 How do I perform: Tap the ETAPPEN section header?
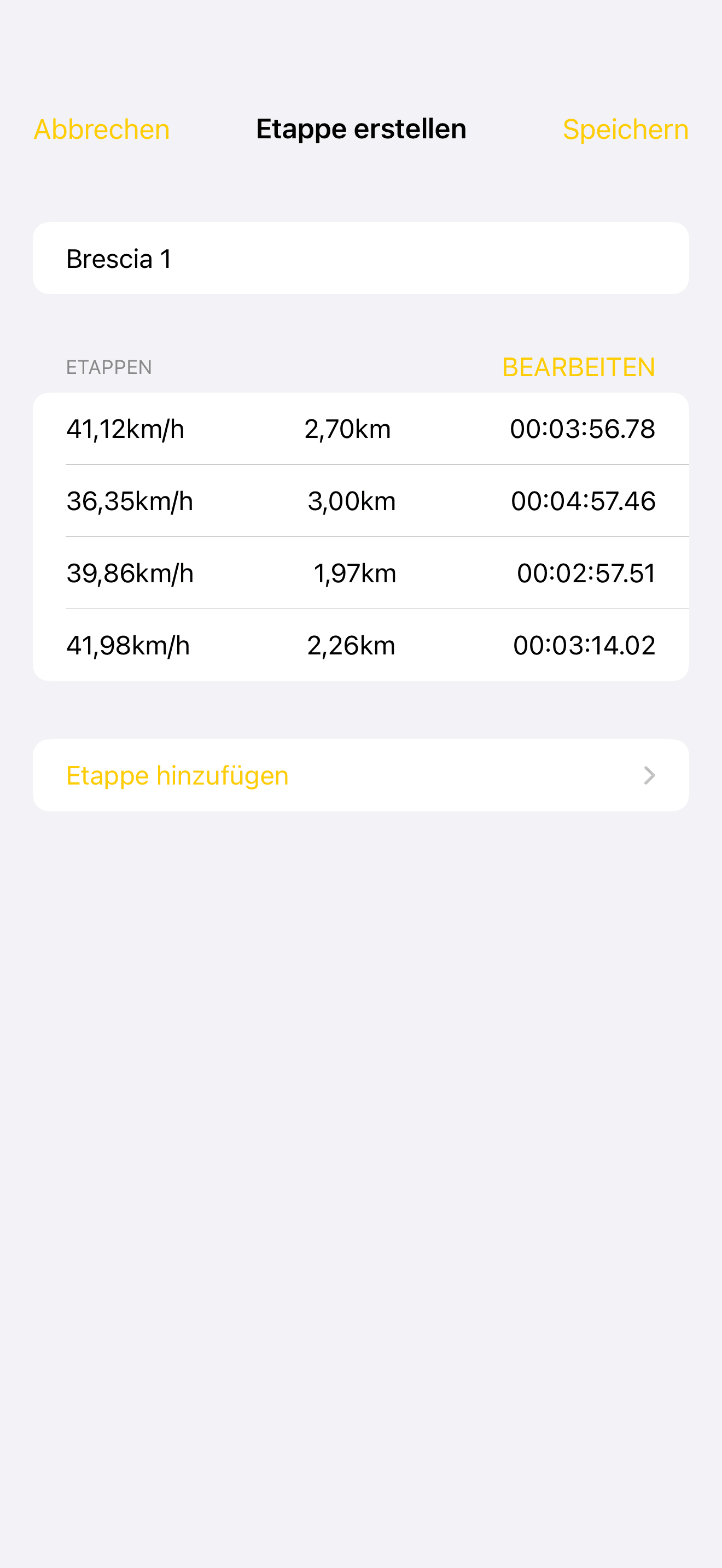coord(108,367)
